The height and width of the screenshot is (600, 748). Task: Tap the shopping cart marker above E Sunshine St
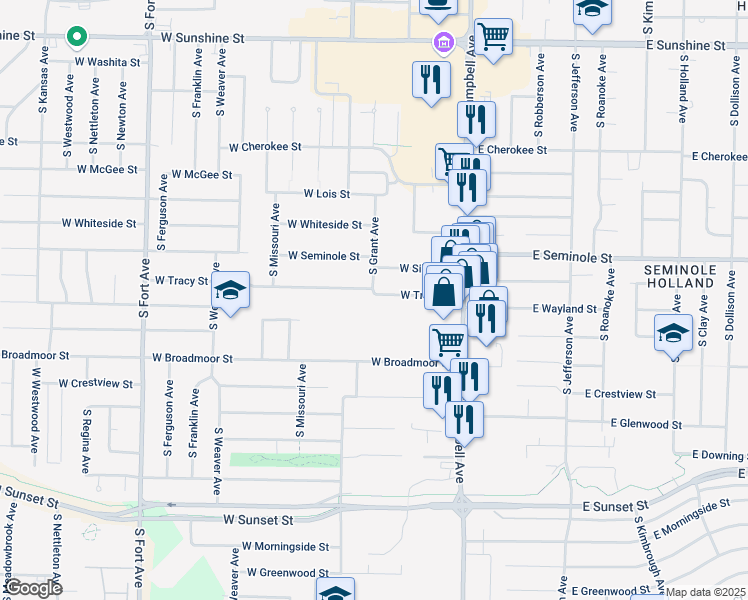point(494,37)
